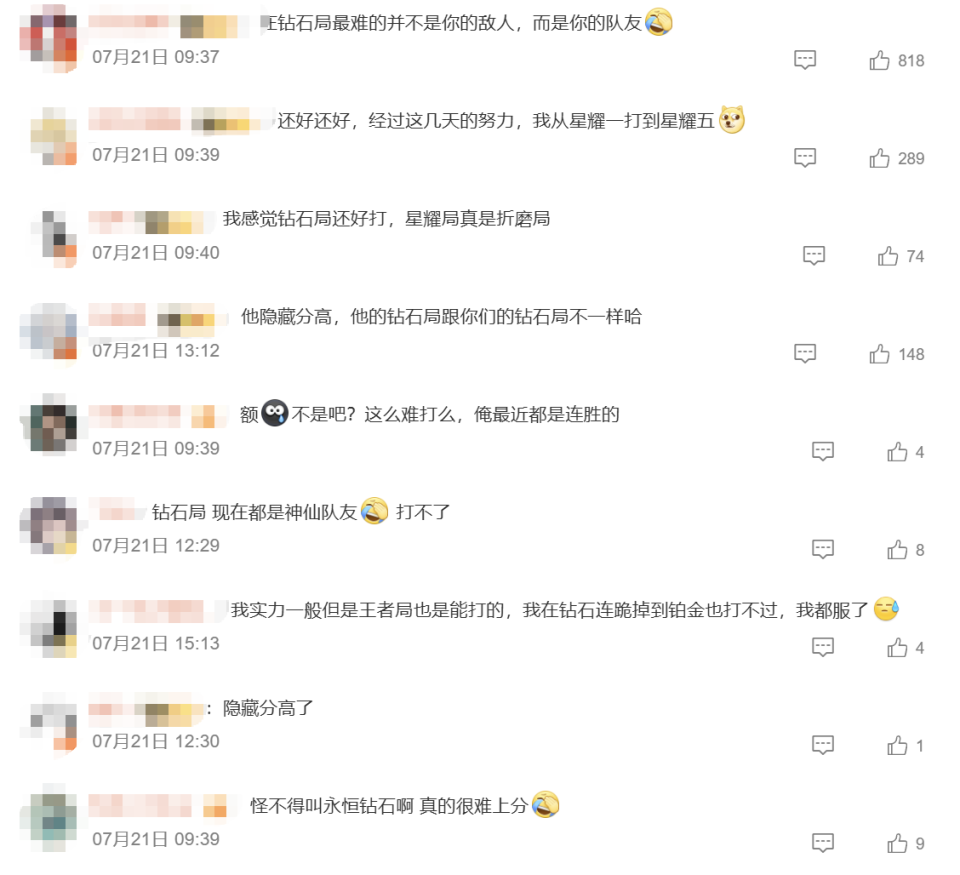Like the comment about 星耀一打到星耀五
The image size is (960, 875).
click(x=880, y=158)
